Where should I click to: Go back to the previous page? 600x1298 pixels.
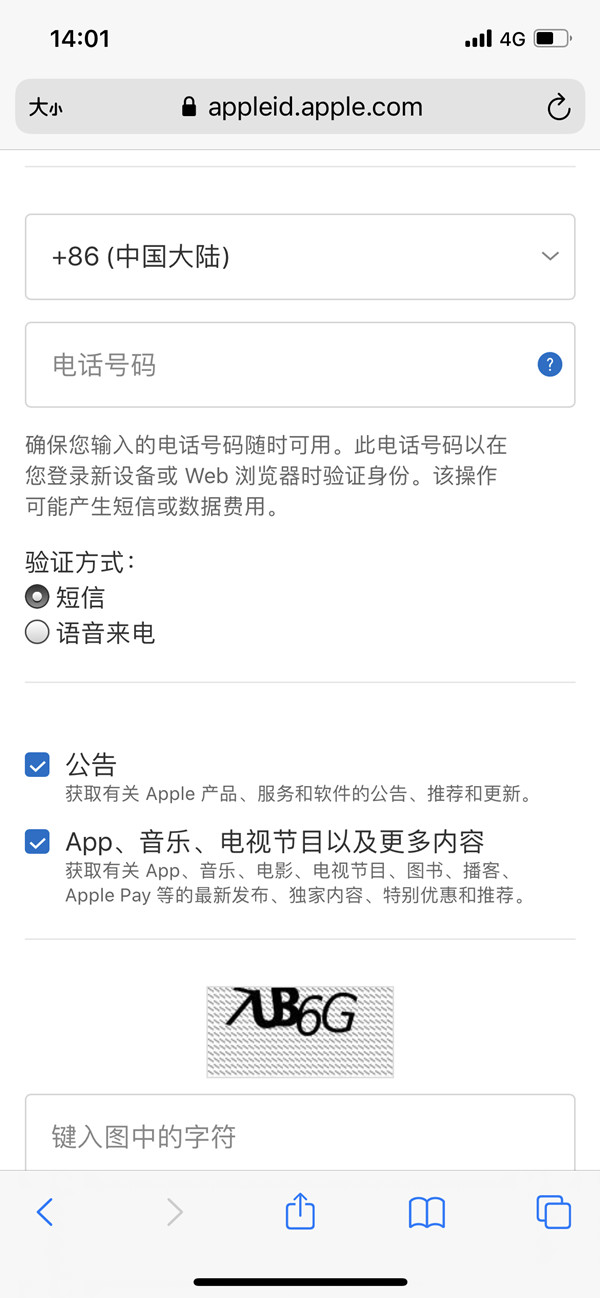click(45, 1212)
